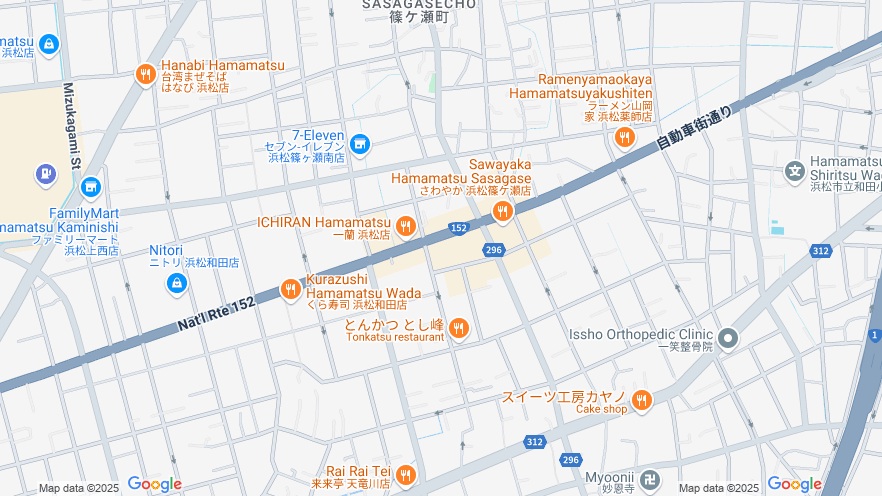Select the Sawayaka Hamamatsu Sasagase marker

502,211
